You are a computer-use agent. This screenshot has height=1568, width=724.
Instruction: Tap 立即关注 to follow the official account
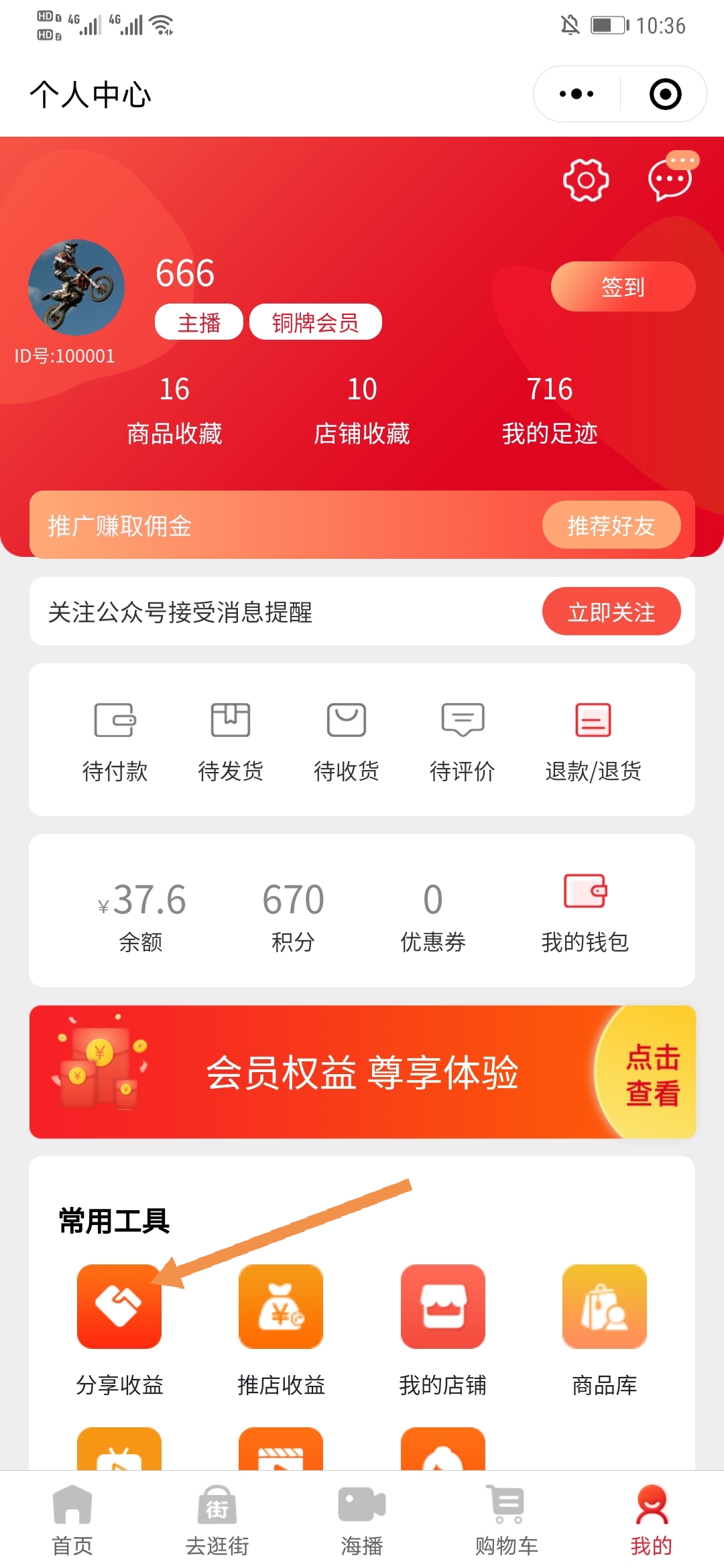pyautogui.click(x=611, y=612)
